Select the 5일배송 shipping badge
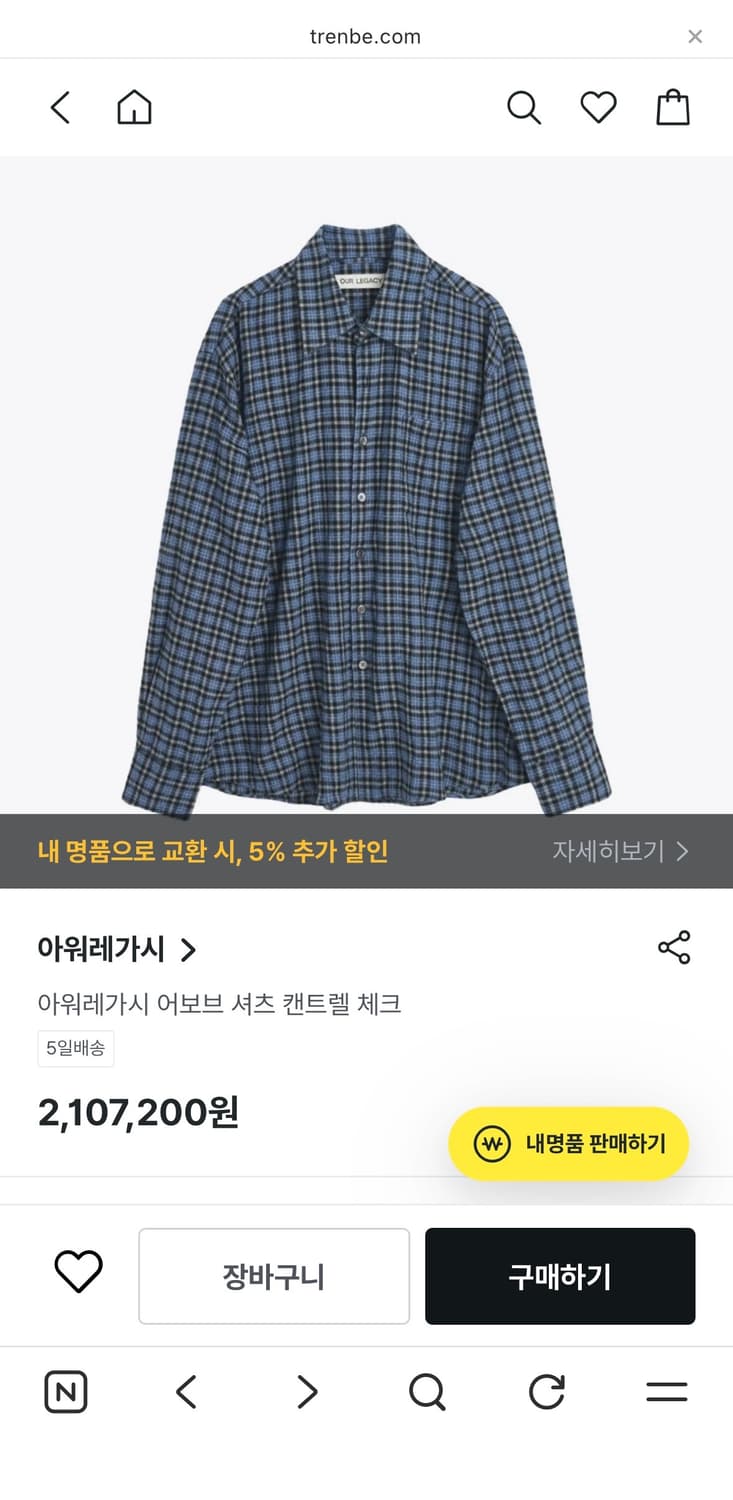 click(x=75, y=1049)
